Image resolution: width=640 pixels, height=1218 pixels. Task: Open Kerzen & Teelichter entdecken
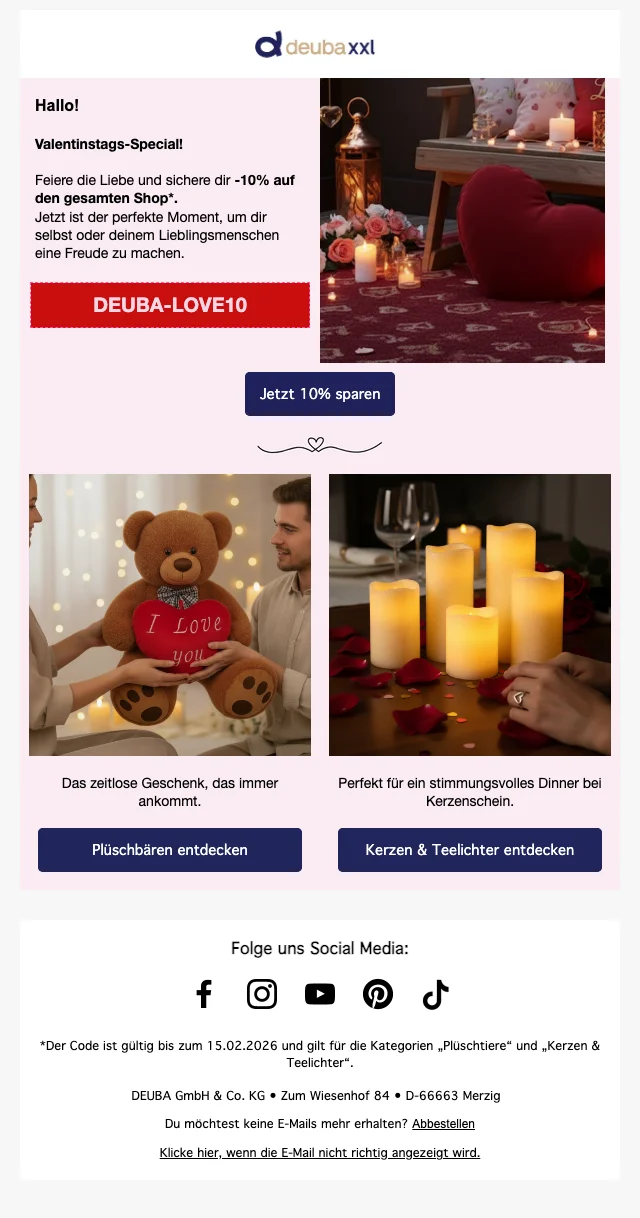pyautogui.click(x=470, y=850)
